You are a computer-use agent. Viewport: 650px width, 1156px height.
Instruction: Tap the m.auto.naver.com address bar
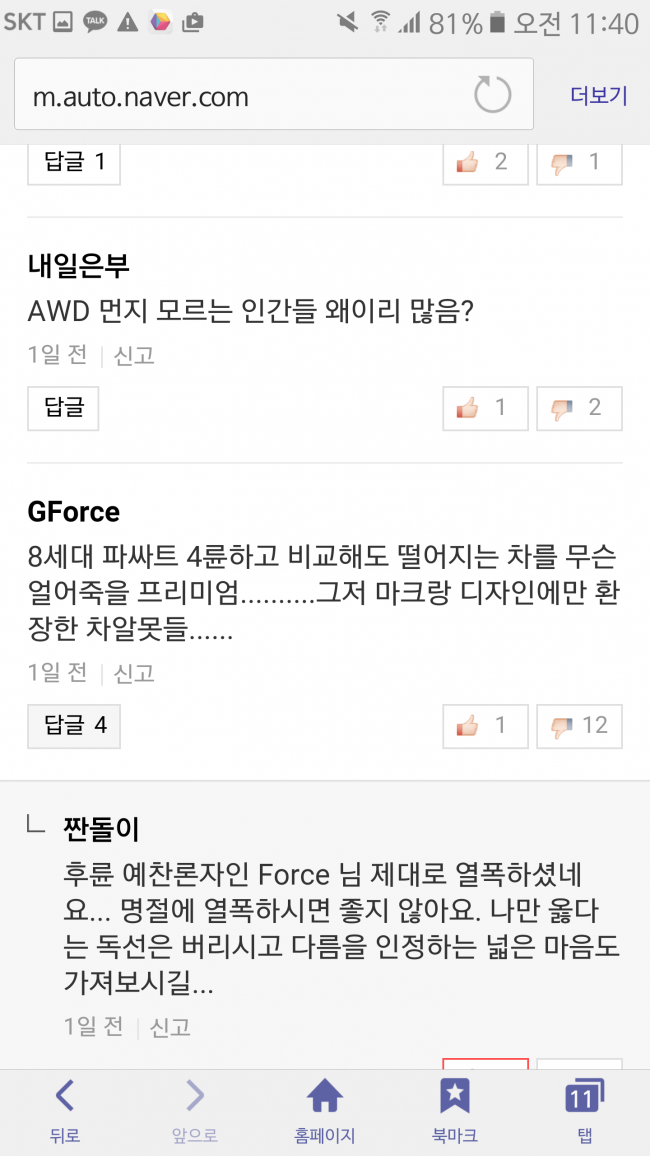tap(240, 97)
